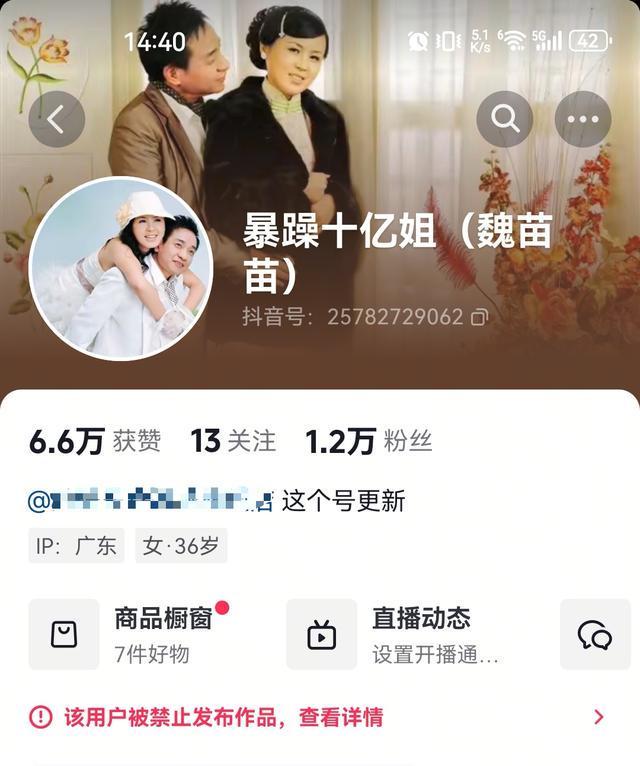
Task: Open the search magnifier icon
Action: (x=505, y=120)
